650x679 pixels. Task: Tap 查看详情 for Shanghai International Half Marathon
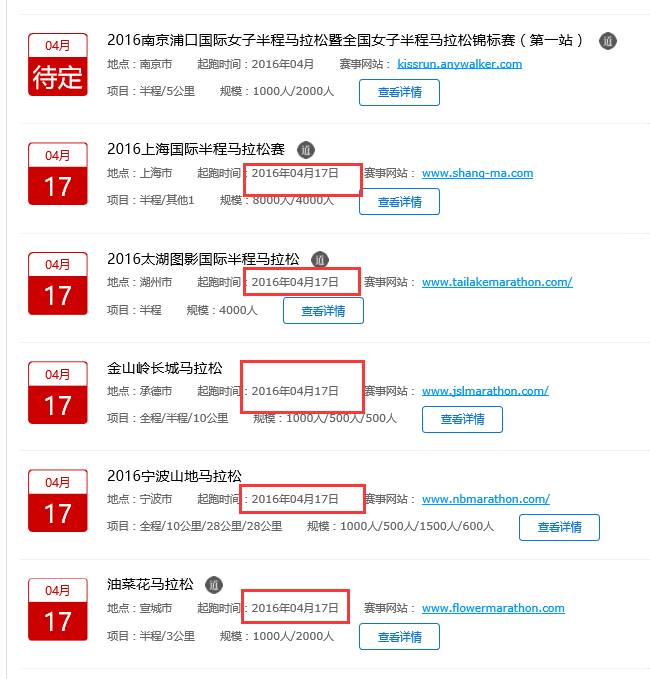[x=399, y=201]
